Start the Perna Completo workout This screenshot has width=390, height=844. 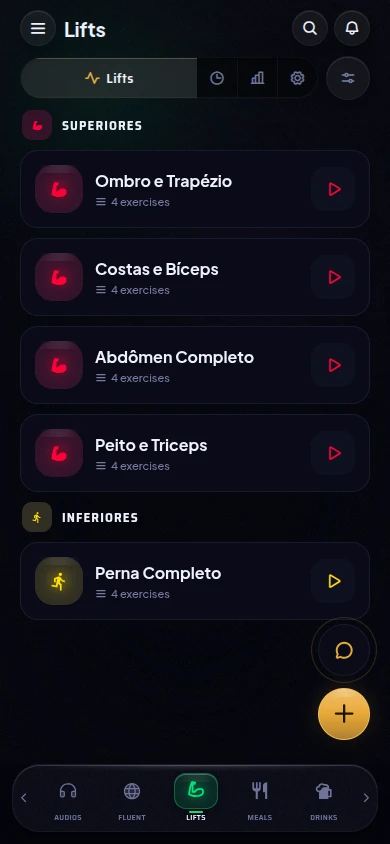tap(333, 581)
